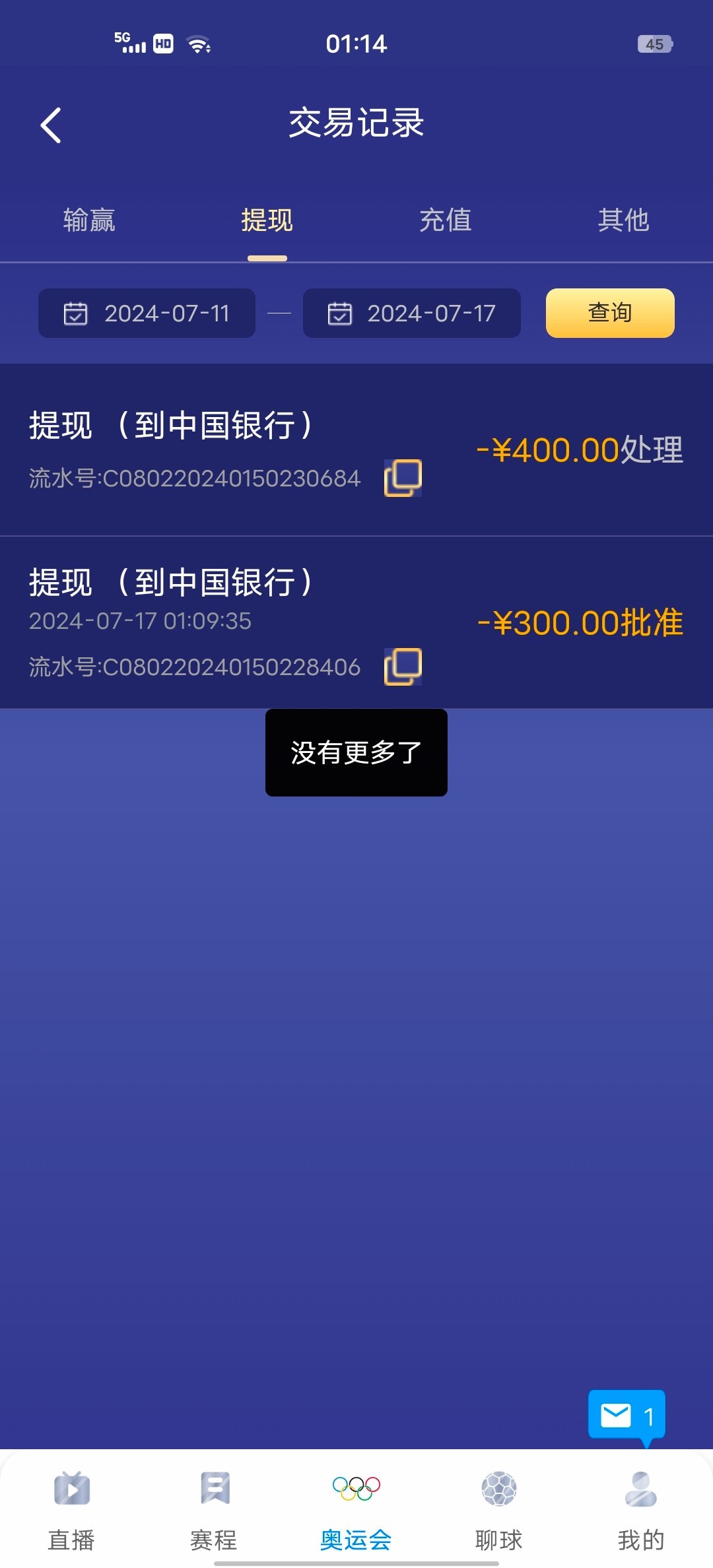Switch to the 输赢 tab

click(89, 220)
